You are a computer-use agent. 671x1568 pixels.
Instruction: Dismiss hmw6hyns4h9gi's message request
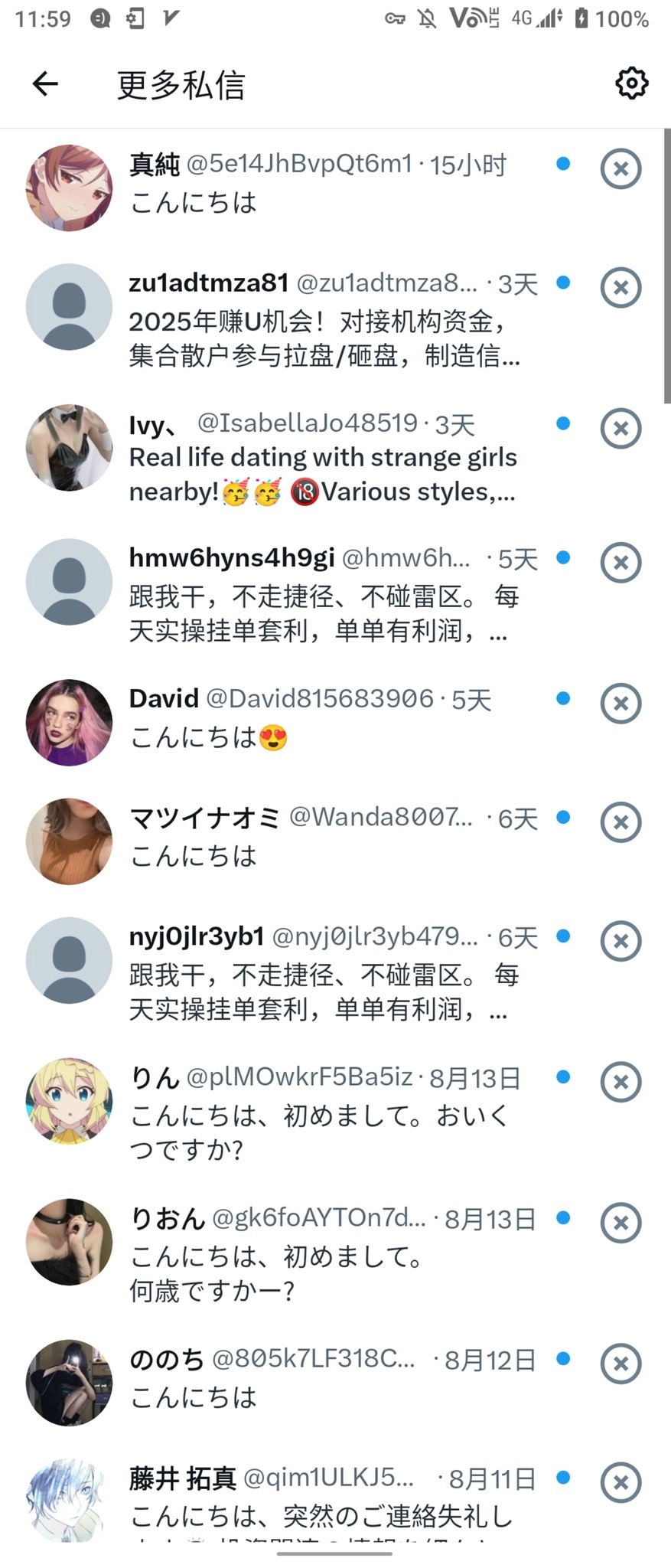pyautogui.click(x=621, y=563)
